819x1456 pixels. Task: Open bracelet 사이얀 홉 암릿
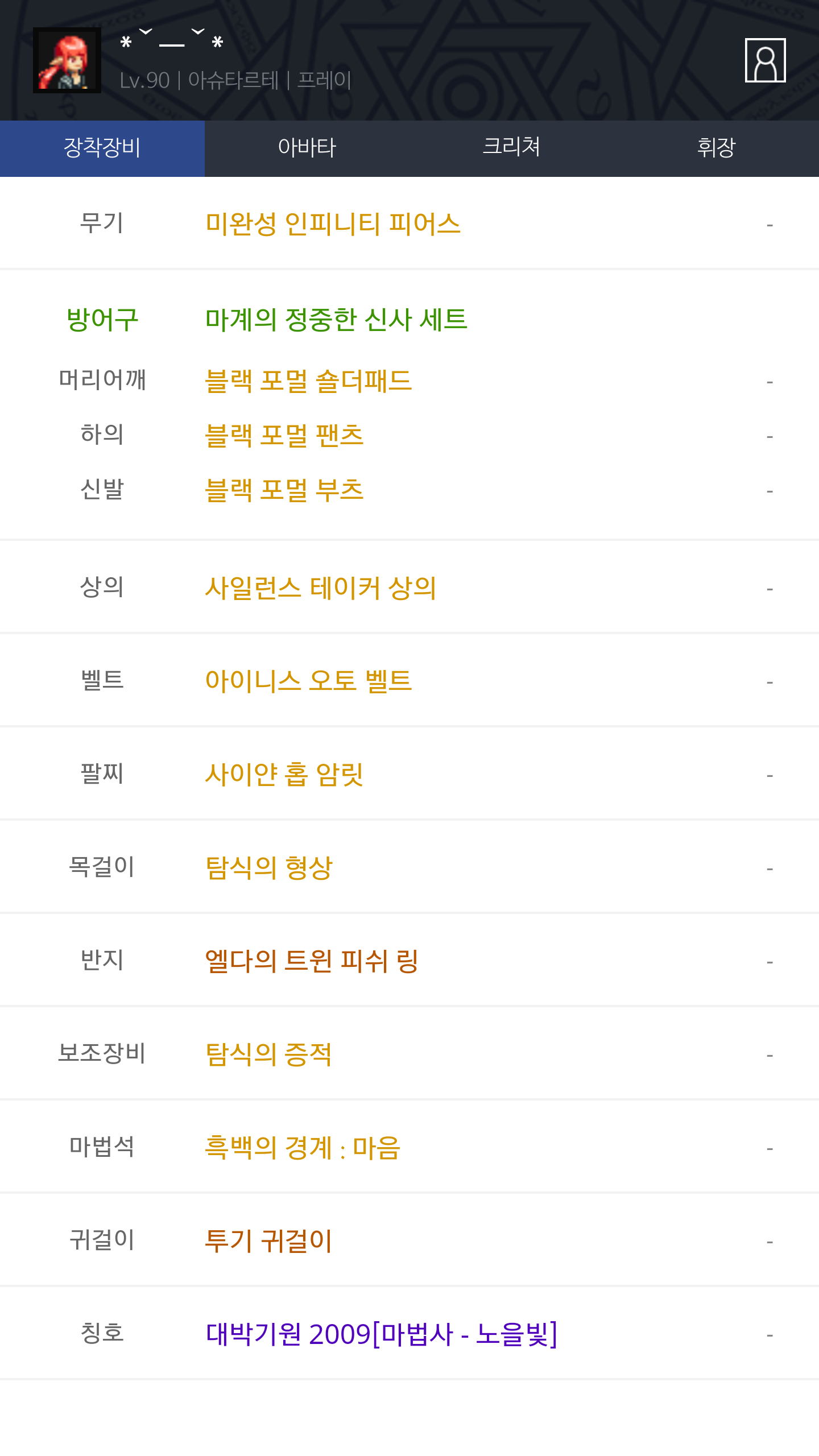(284, 774)
